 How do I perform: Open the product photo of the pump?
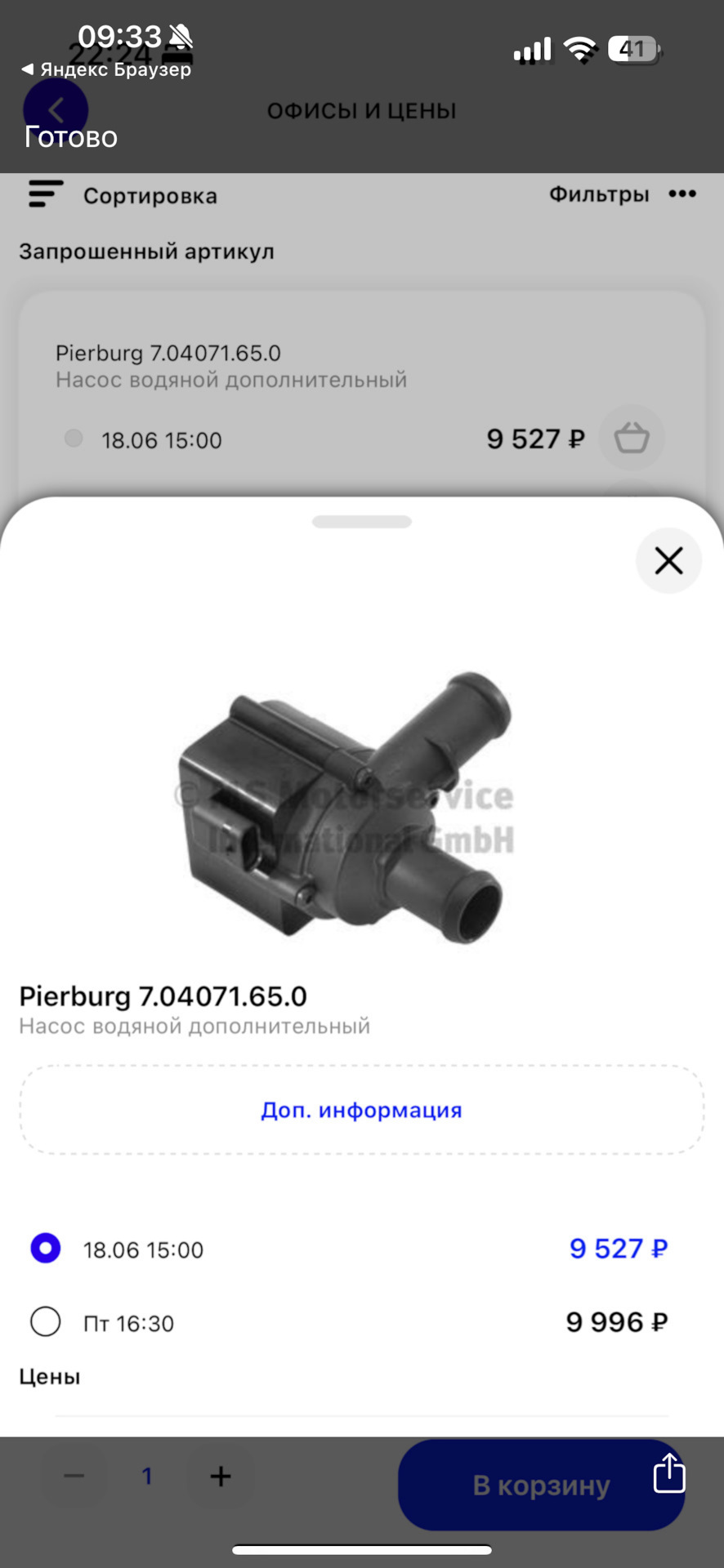tap(346, 807)
